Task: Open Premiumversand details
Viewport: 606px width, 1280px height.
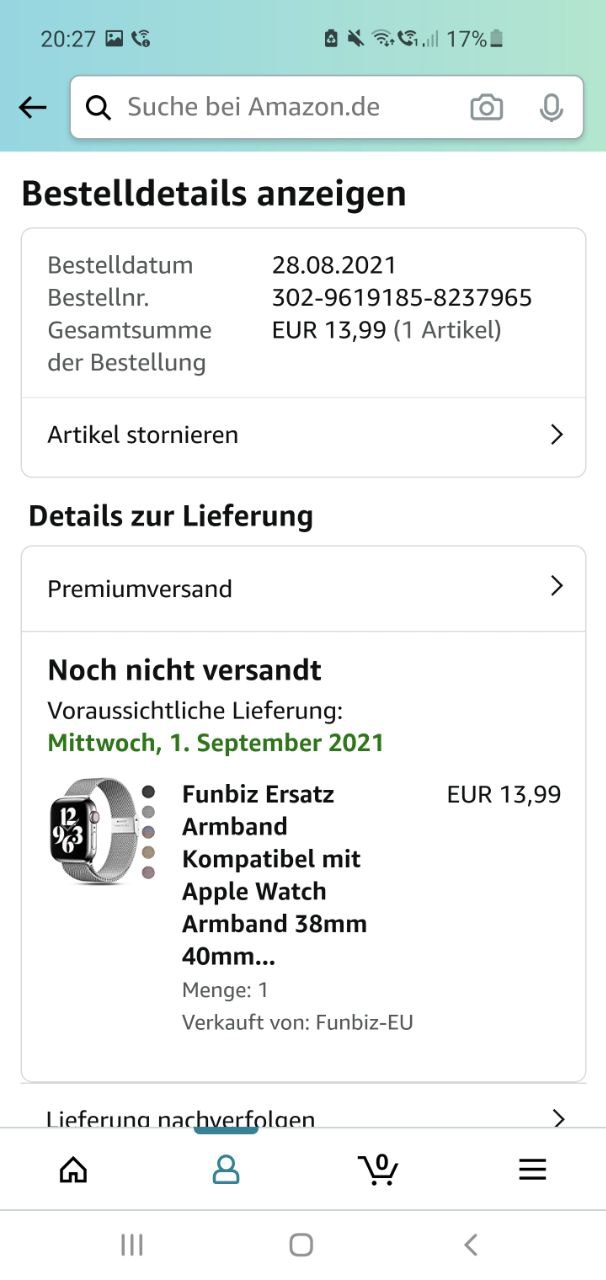Action: click(x=303, y=588)
